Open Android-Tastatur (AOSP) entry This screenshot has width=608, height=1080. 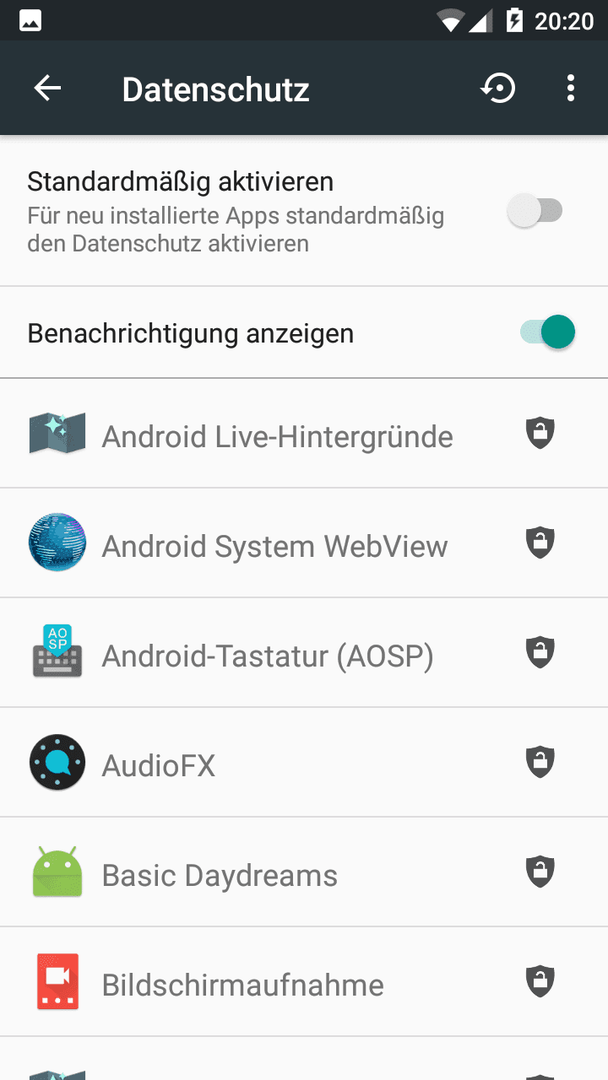pos(304,652)
